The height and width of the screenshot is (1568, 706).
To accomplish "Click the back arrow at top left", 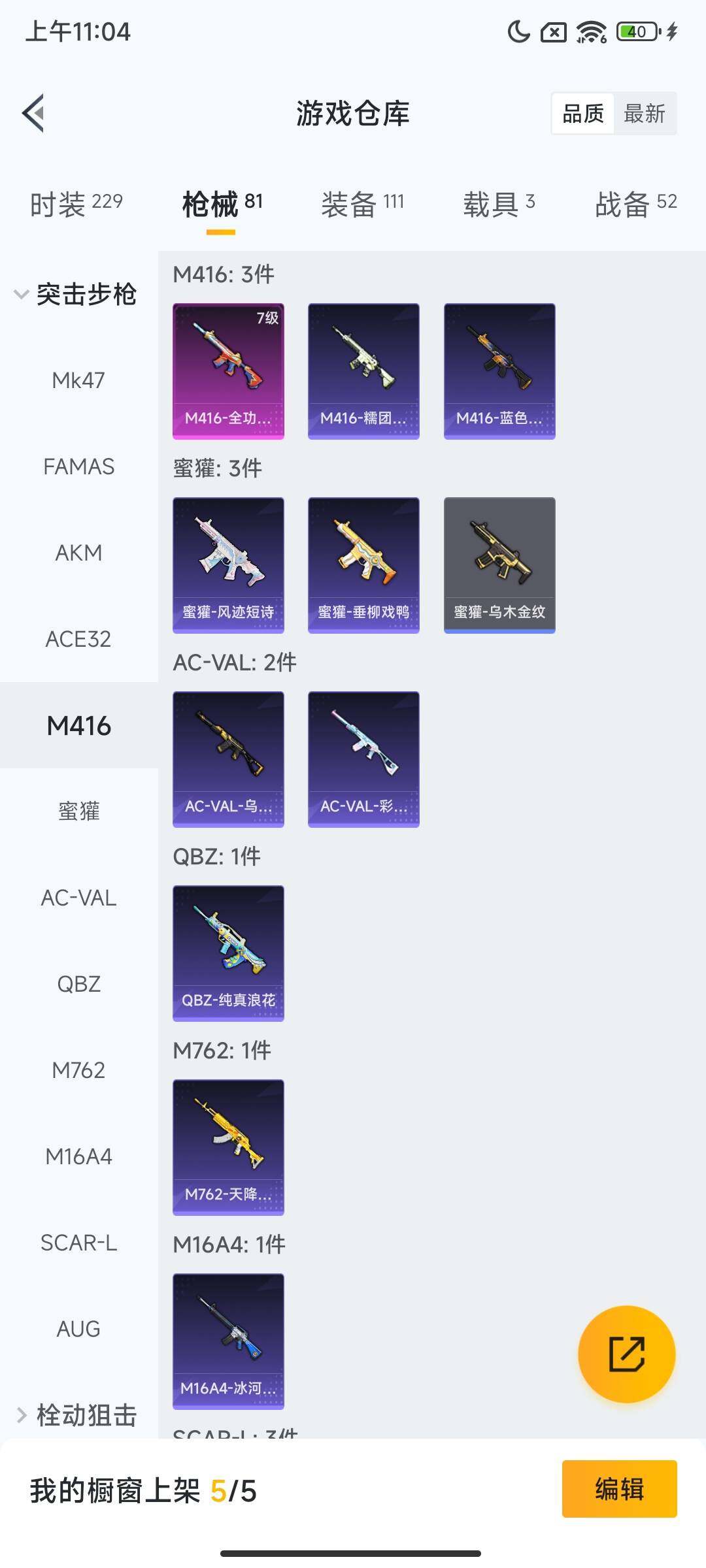I will [34, 113].
